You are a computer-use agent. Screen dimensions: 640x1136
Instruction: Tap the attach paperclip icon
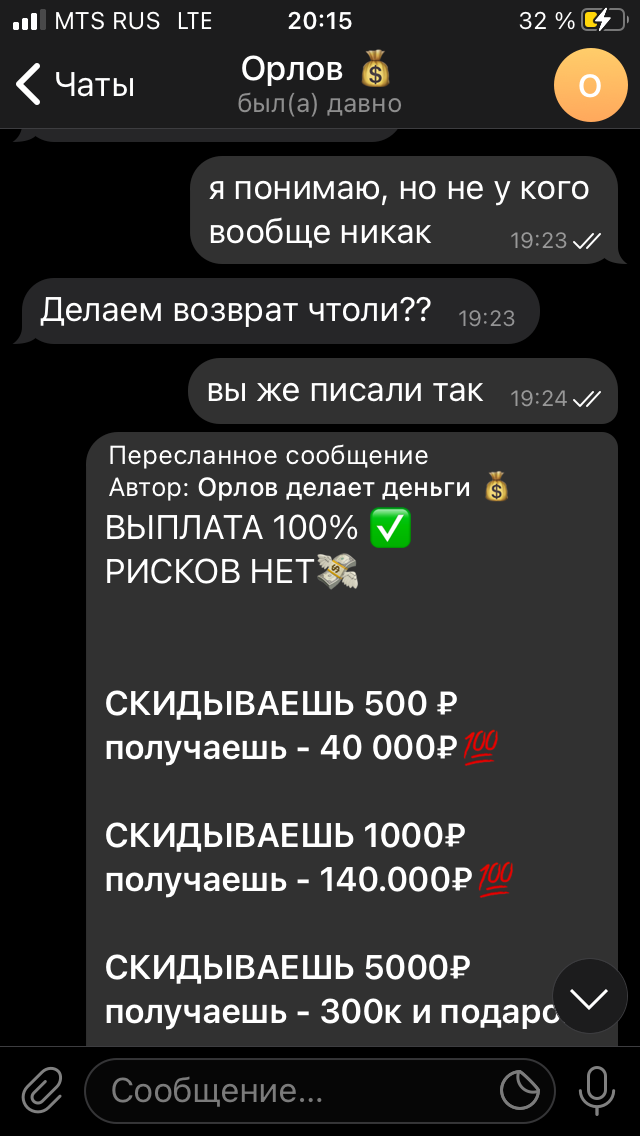[43, 1092]
